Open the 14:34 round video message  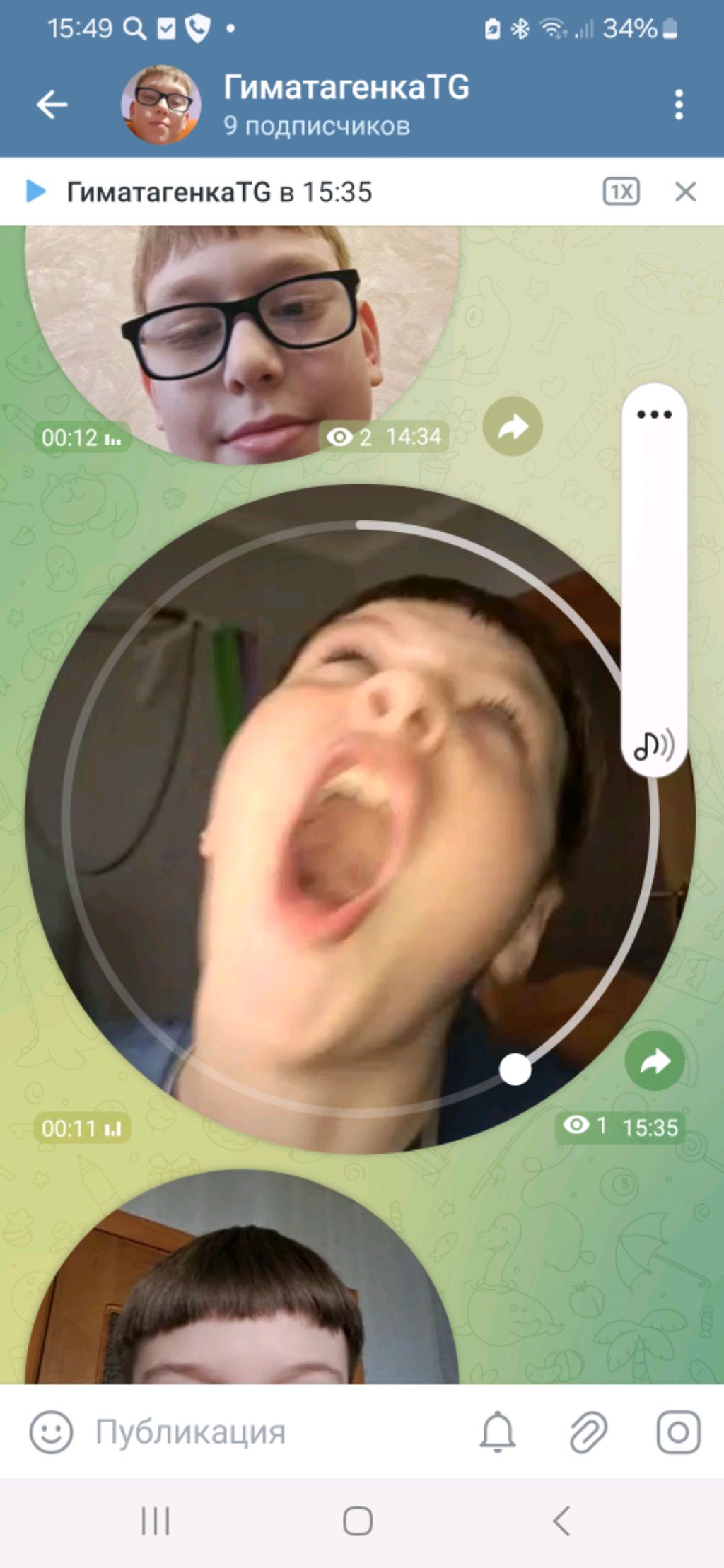coord(240,339)
